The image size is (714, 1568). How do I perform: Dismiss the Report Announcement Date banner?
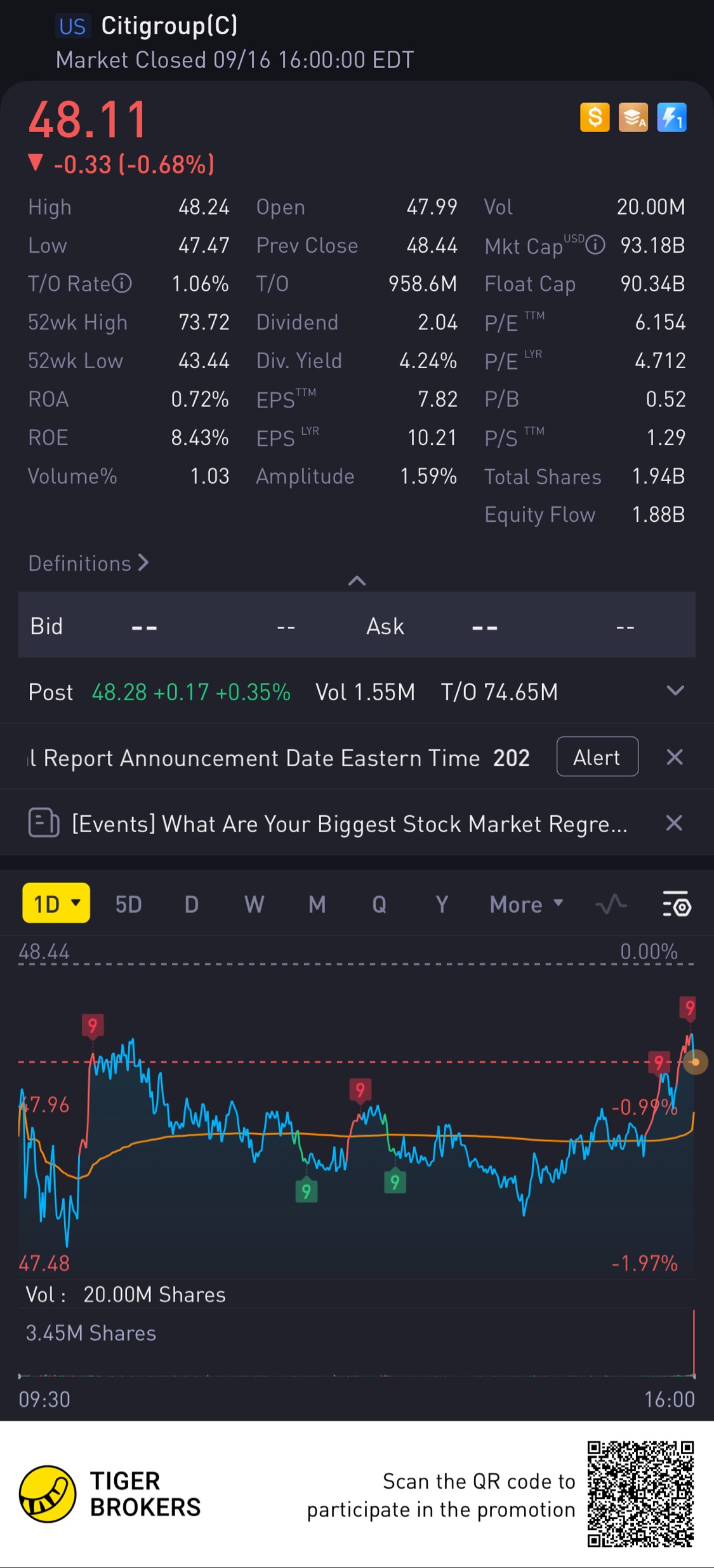point(675,757)
